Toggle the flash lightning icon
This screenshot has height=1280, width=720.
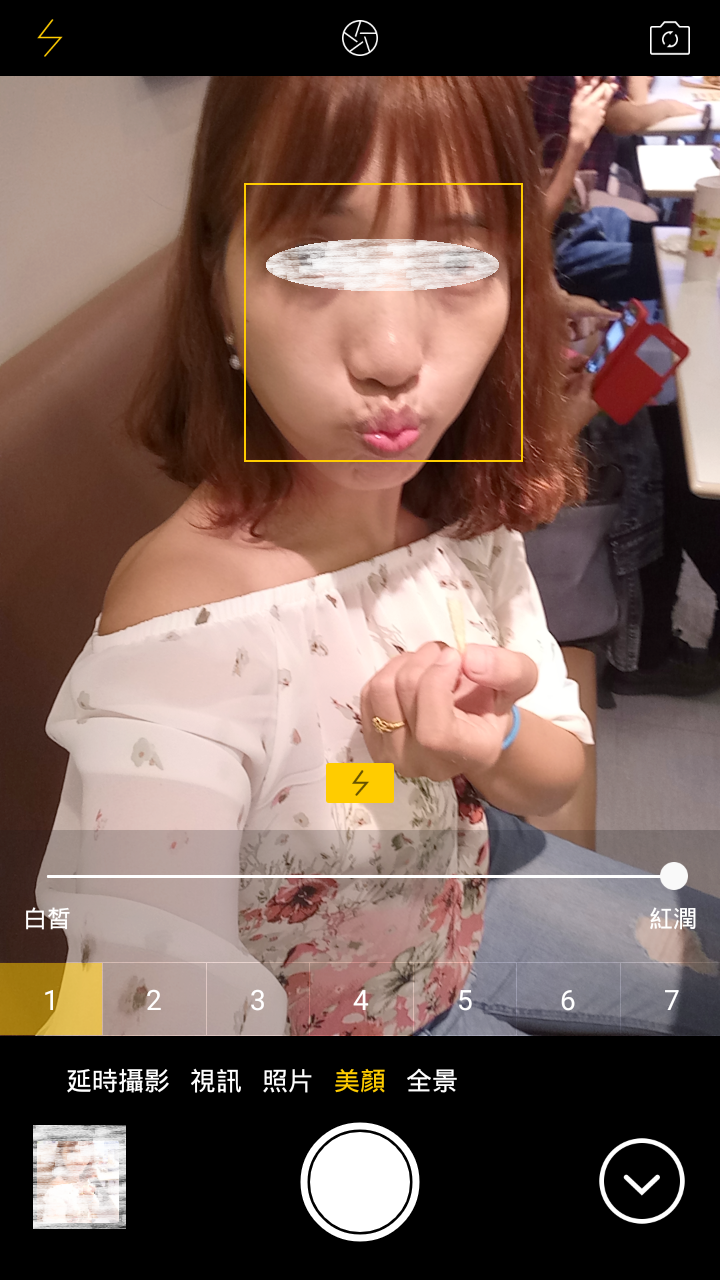[x=49, y=38]
